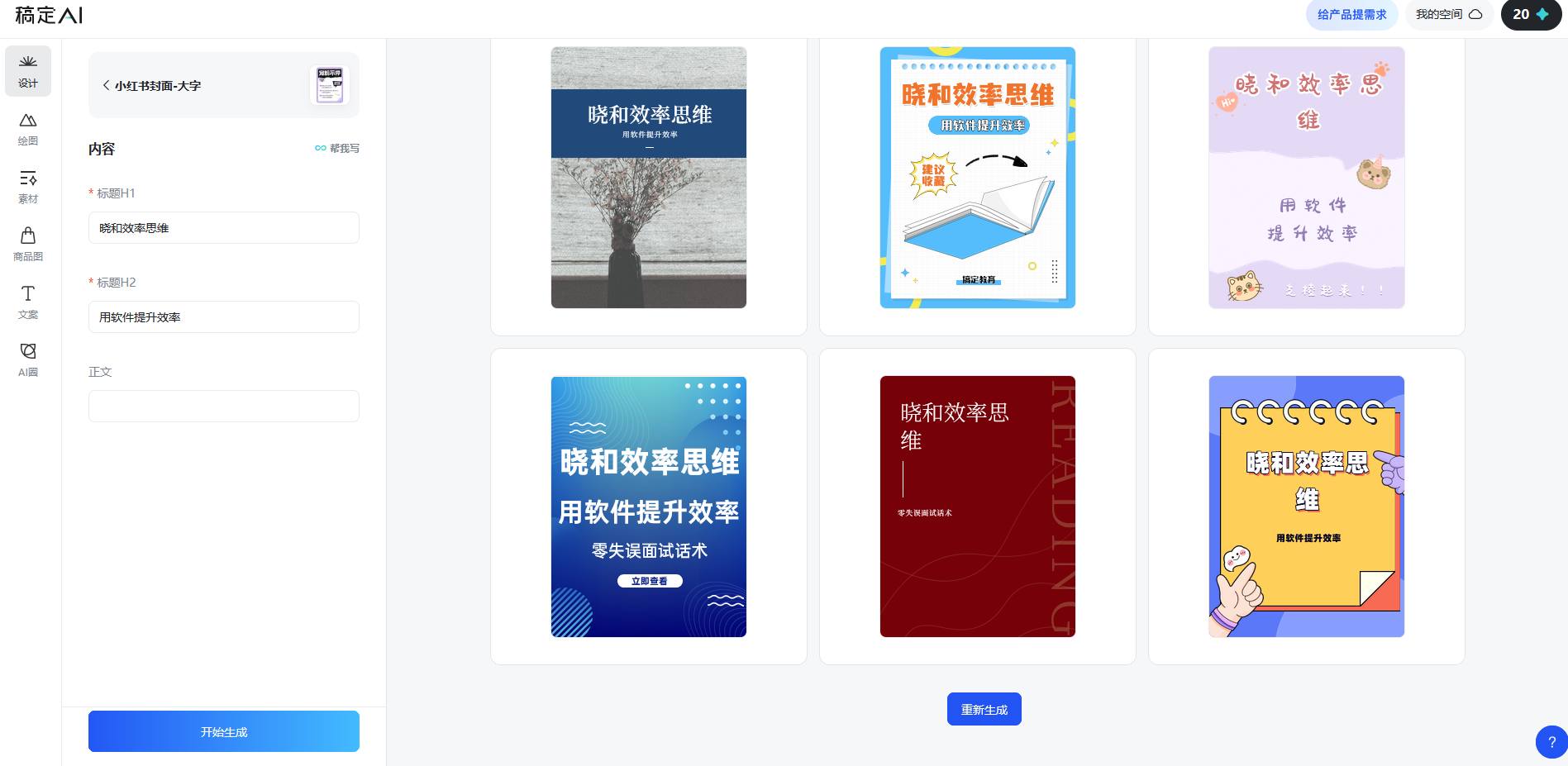Go back from 小红书封面-大字
1568x766 pixels.
click(107, 85)
